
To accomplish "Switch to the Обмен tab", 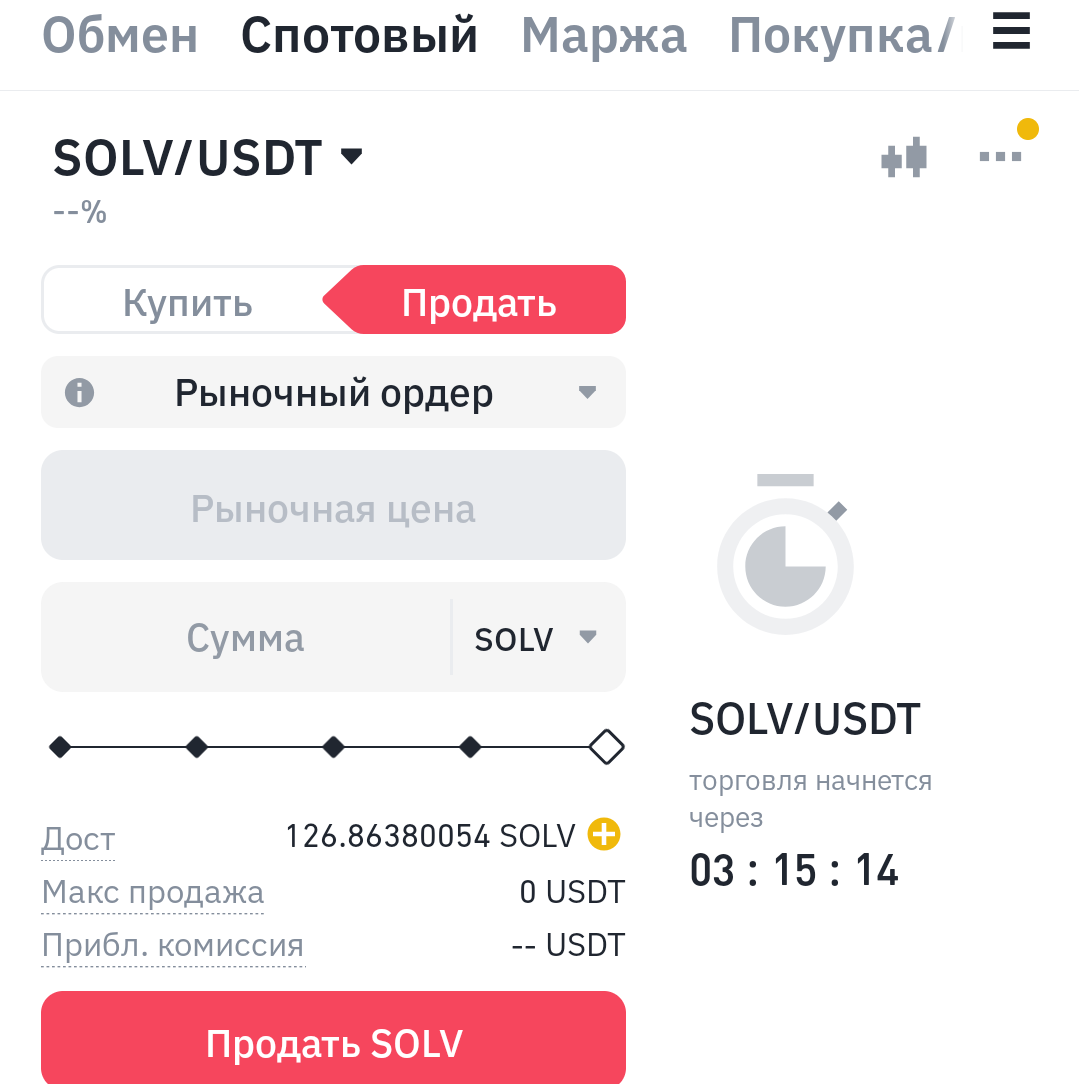I will [120, 36].
